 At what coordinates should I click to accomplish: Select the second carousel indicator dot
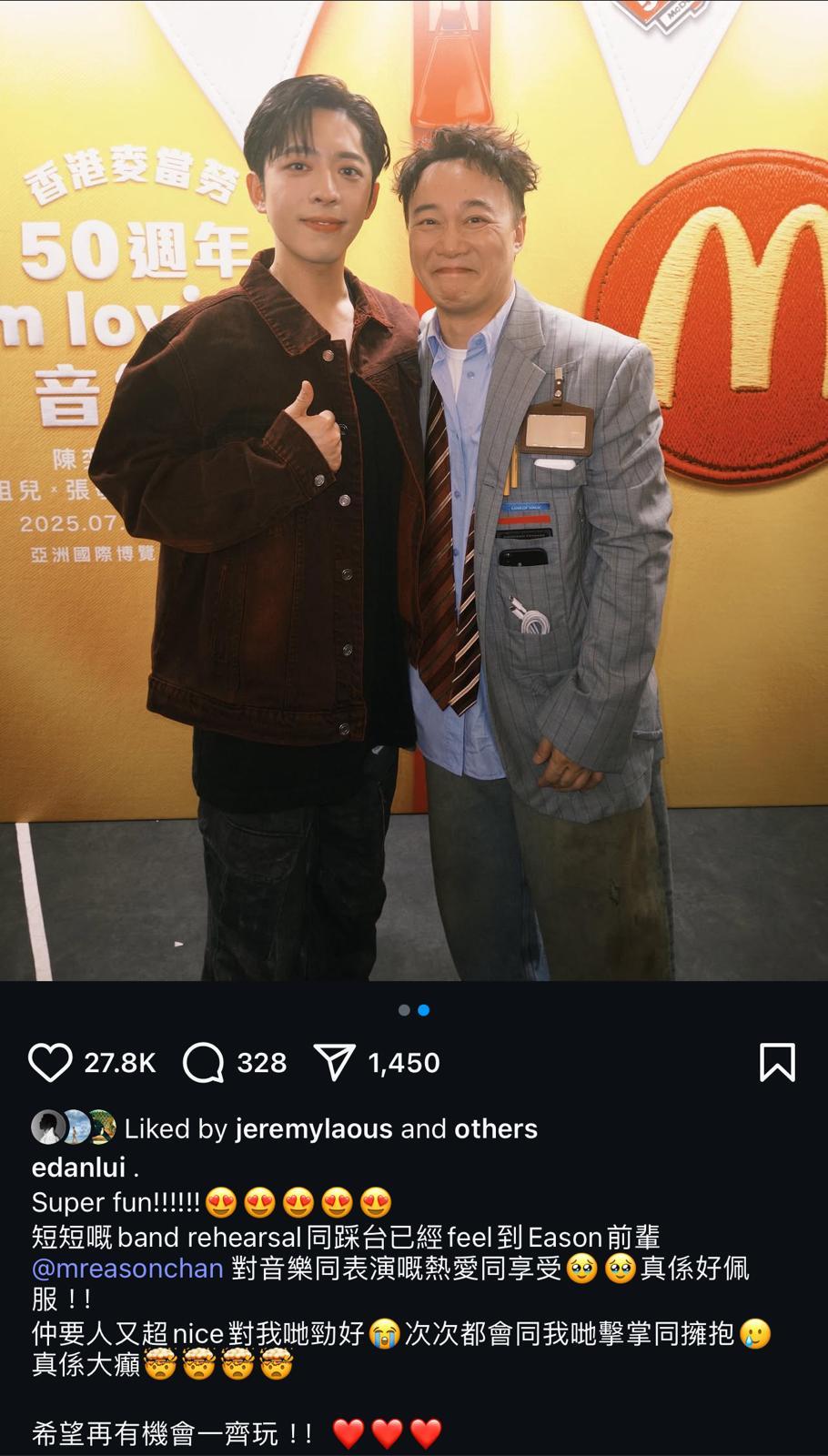click(x=421, y=1010)
